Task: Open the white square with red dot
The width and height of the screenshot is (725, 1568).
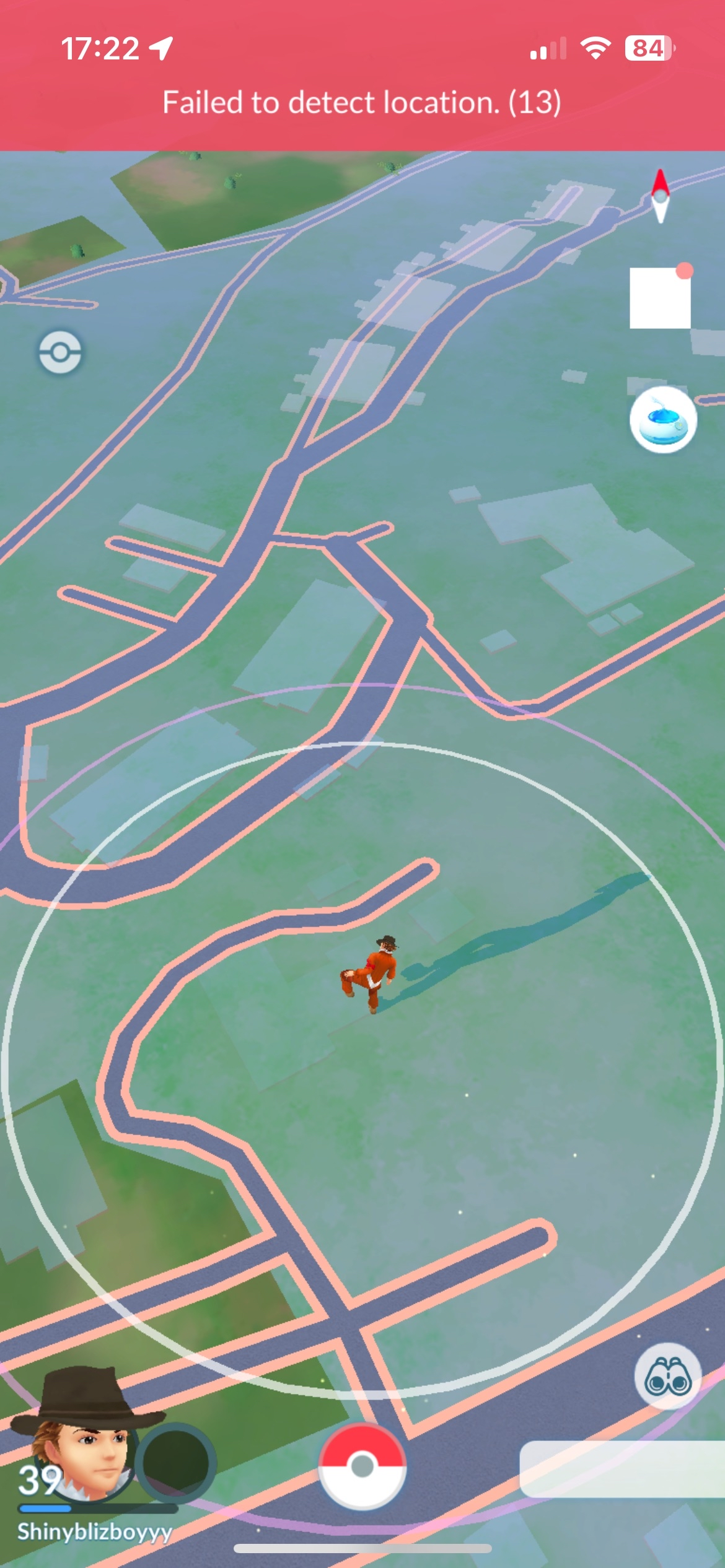Action: [x=660, y=297]
